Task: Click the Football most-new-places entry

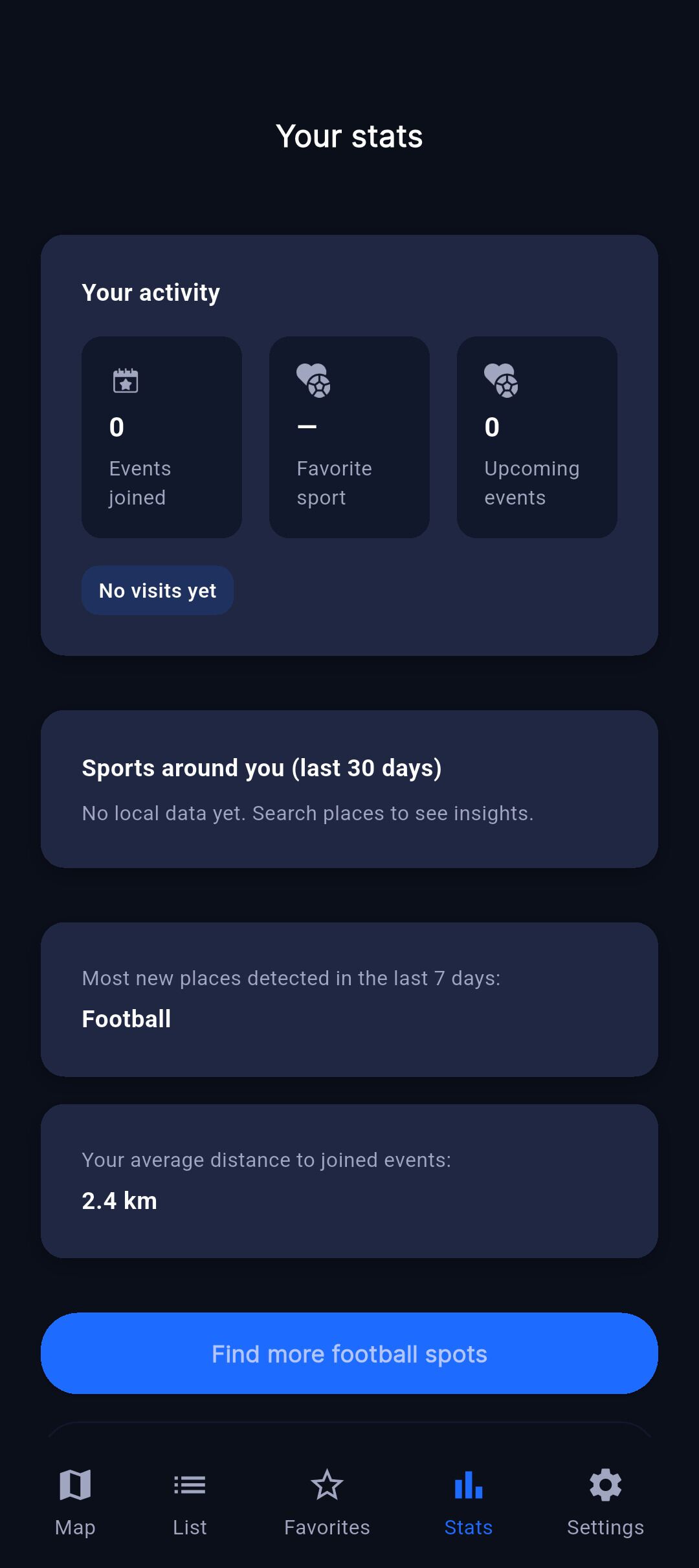Action: [127, 1018]
